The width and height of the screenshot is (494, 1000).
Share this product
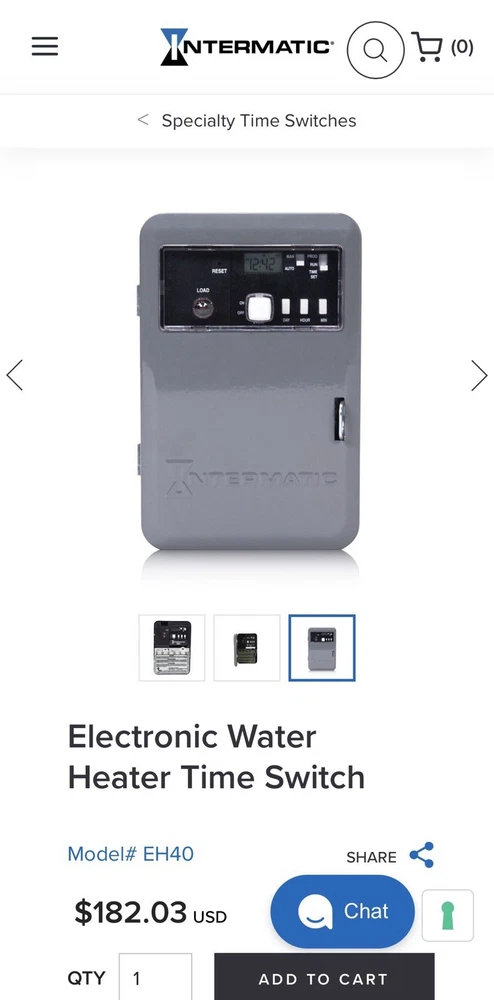pos(390,856)
